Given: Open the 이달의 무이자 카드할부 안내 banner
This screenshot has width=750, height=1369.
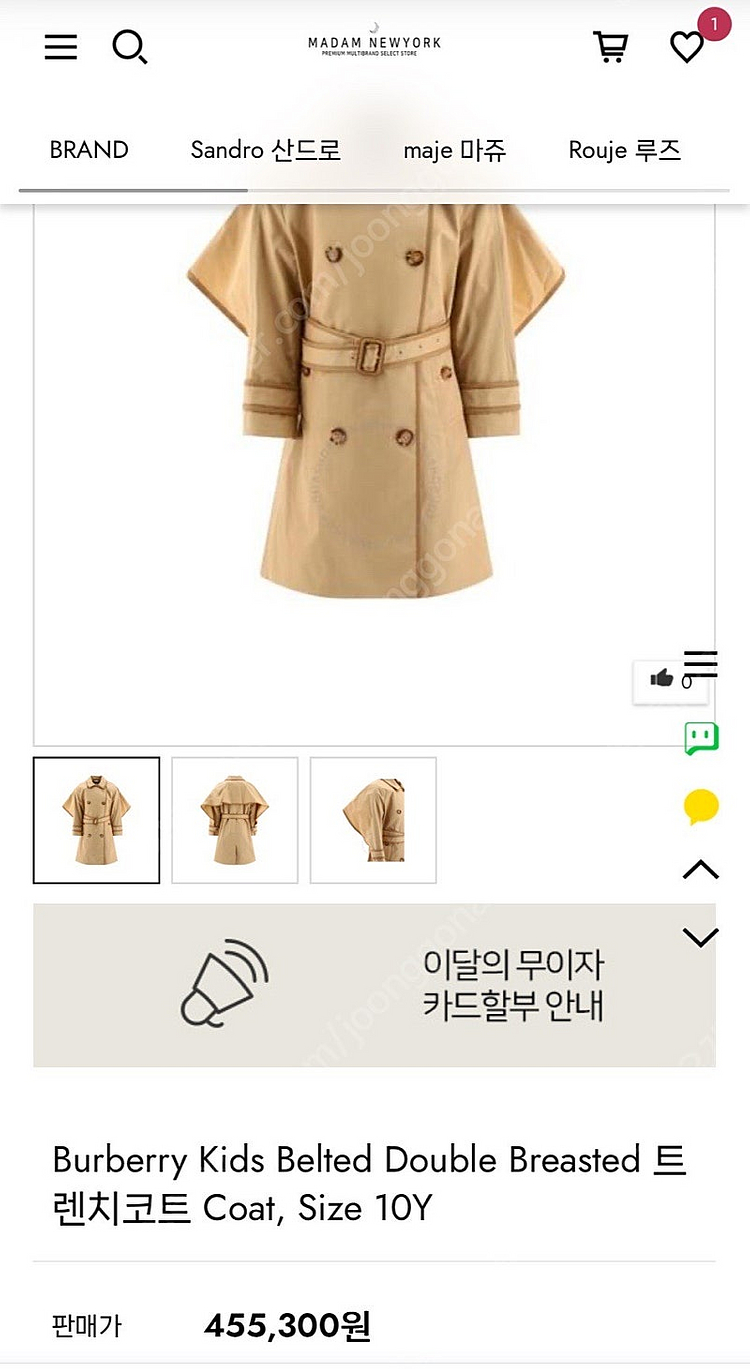Looking at the screenshot, I should point(374,985).
